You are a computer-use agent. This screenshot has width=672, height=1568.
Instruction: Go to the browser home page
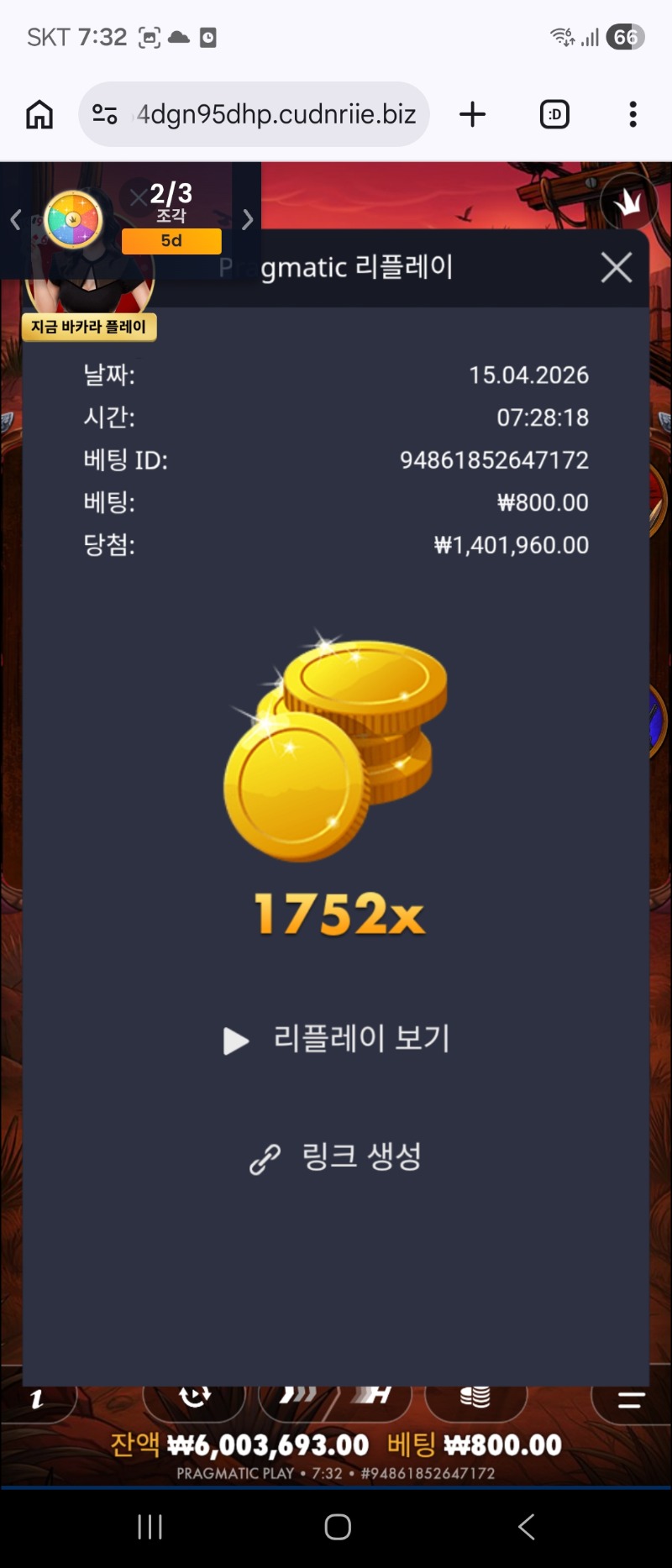(x=39, y=114)
